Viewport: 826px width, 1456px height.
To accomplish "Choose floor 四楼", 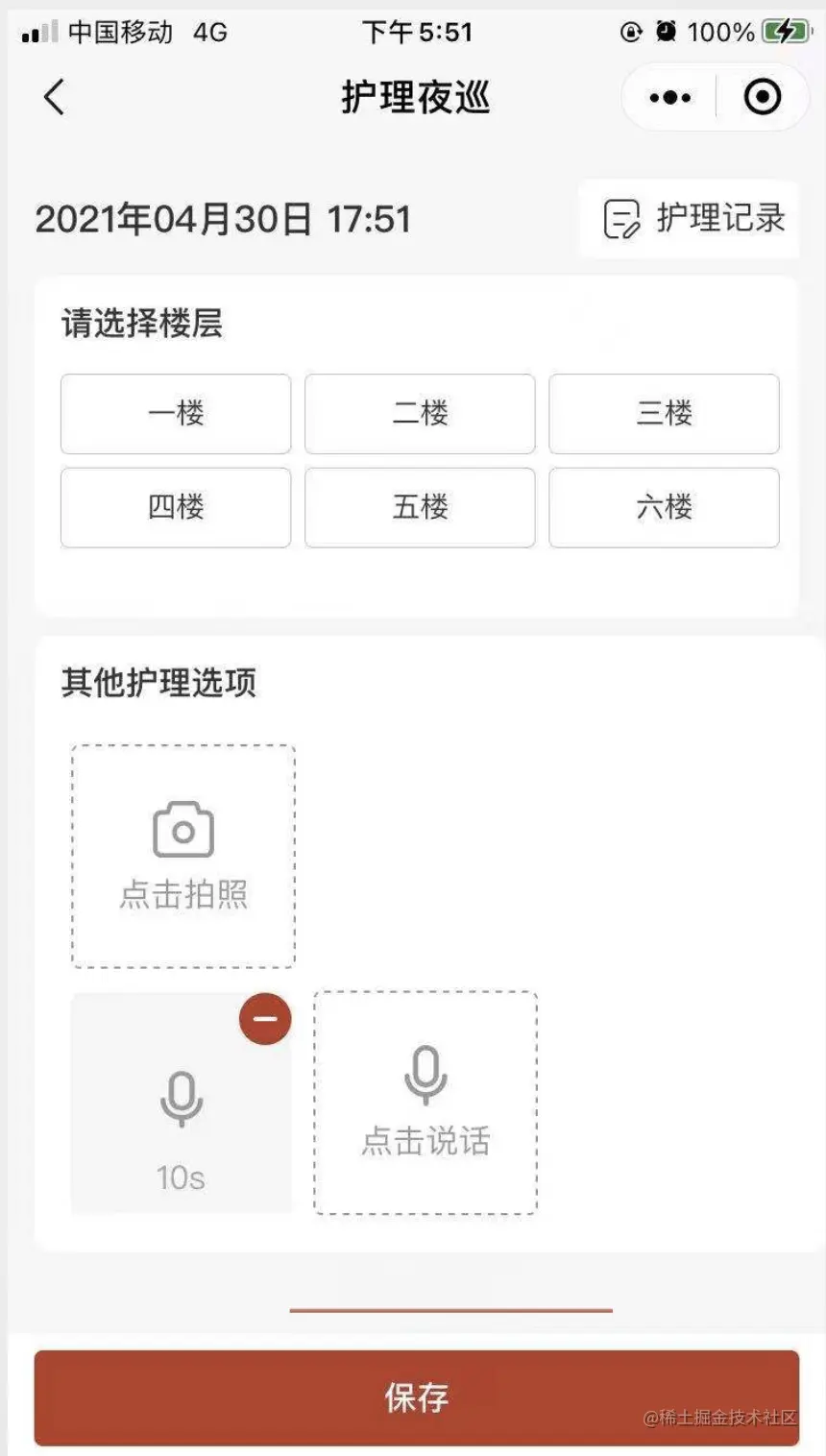I will point(176,507).
